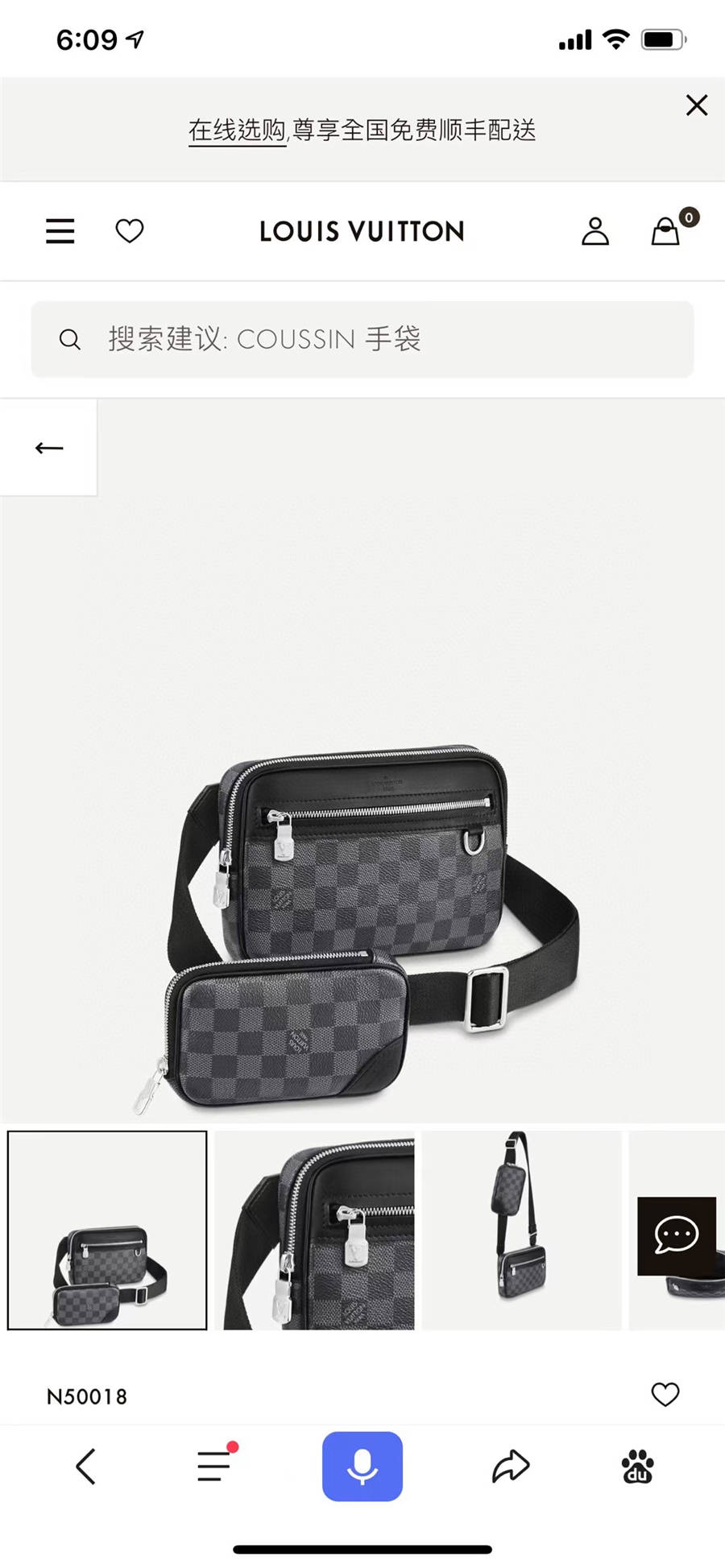Viewport: 725px width, 1568px height.
Task: Open the browser menu with the red dot
Action: 214,1466
